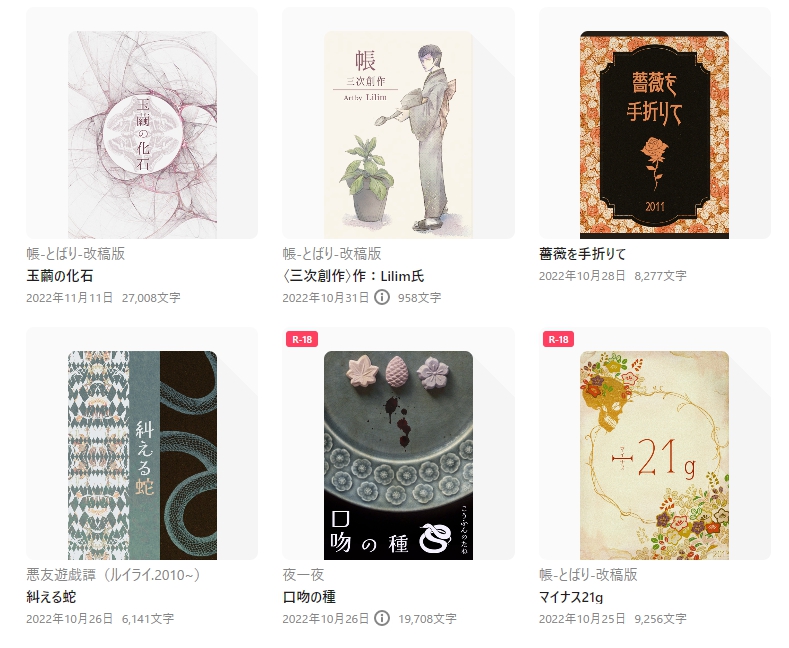
Task: Open the マイナス21g cover
Action: [654, 455]
